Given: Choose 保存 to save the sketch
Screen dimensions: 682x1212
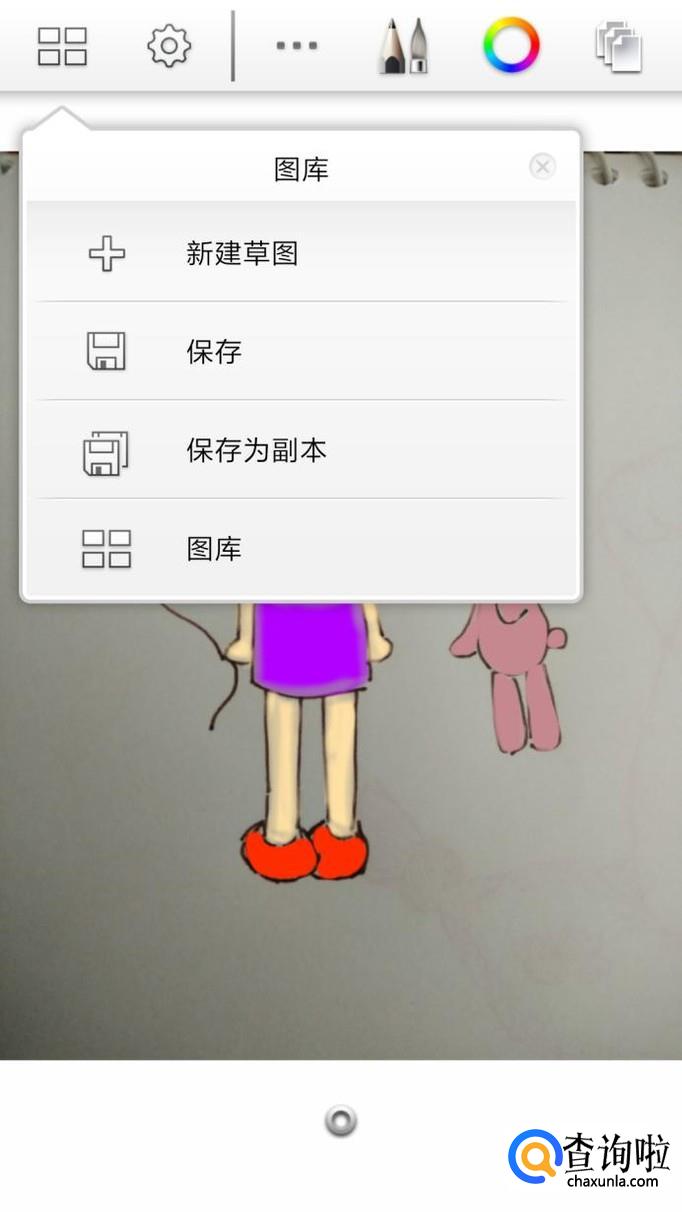Looking at the screenshot, I should pyautogui.click(x=300, y=352).
